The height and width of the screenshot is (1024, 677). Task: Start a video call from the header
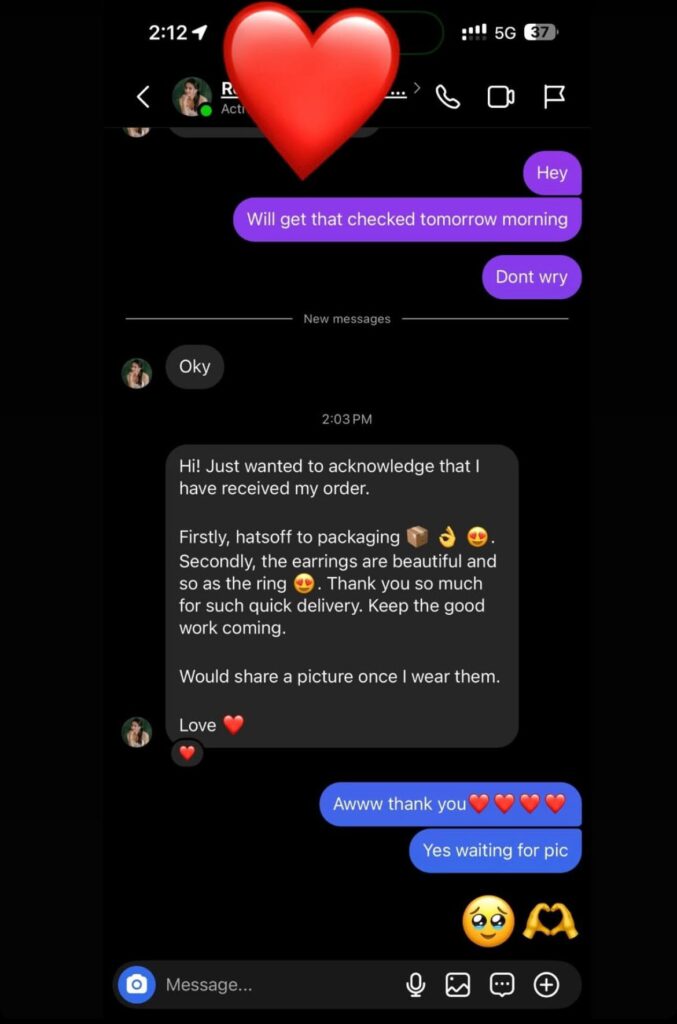point(500,97)
